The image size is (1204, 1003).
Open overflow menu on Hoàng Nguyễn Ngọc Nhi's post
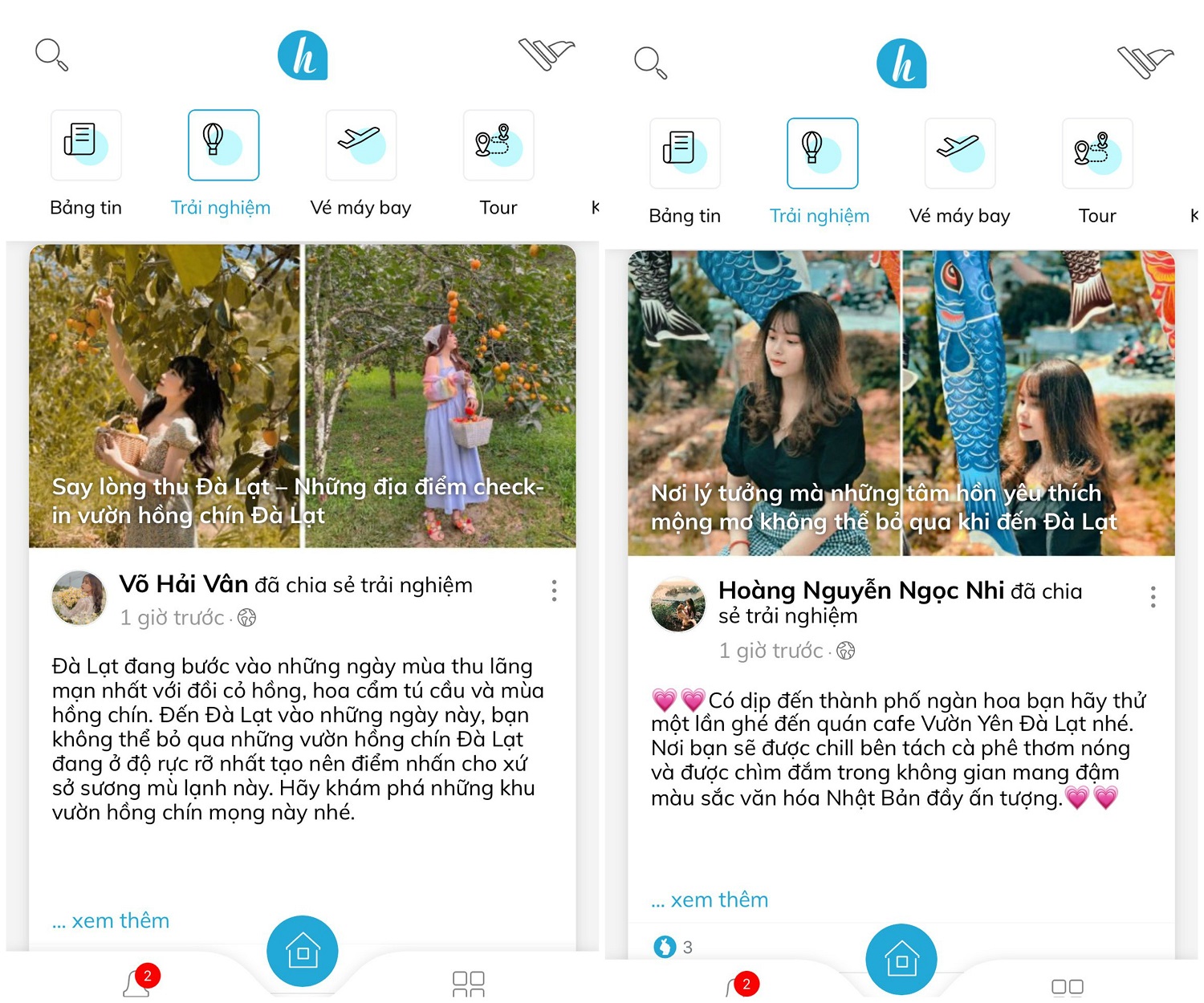click(x=1153, y=596)
